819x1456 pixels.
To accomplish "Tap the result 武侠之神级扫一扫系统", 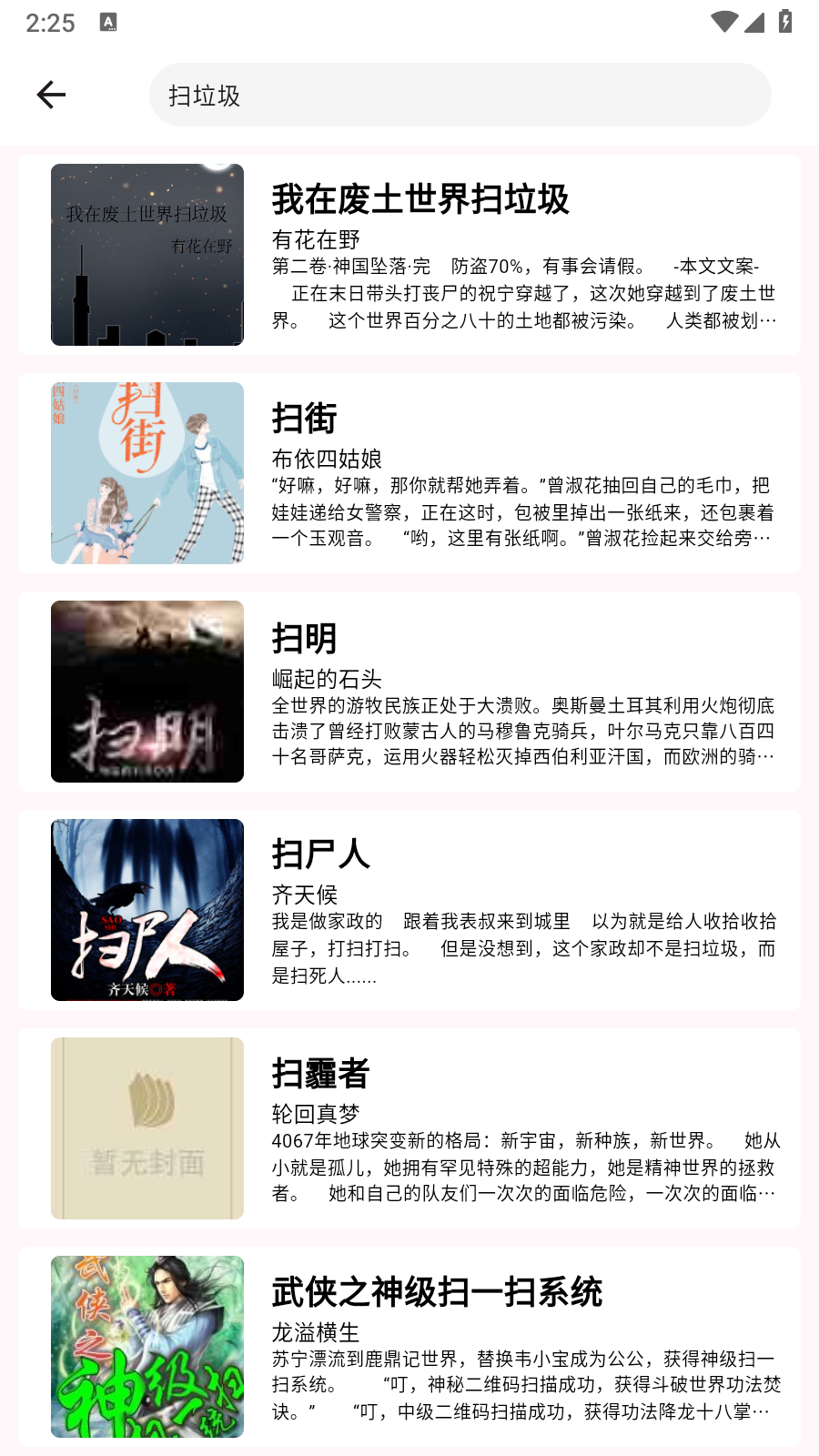I will (409, 1347).
